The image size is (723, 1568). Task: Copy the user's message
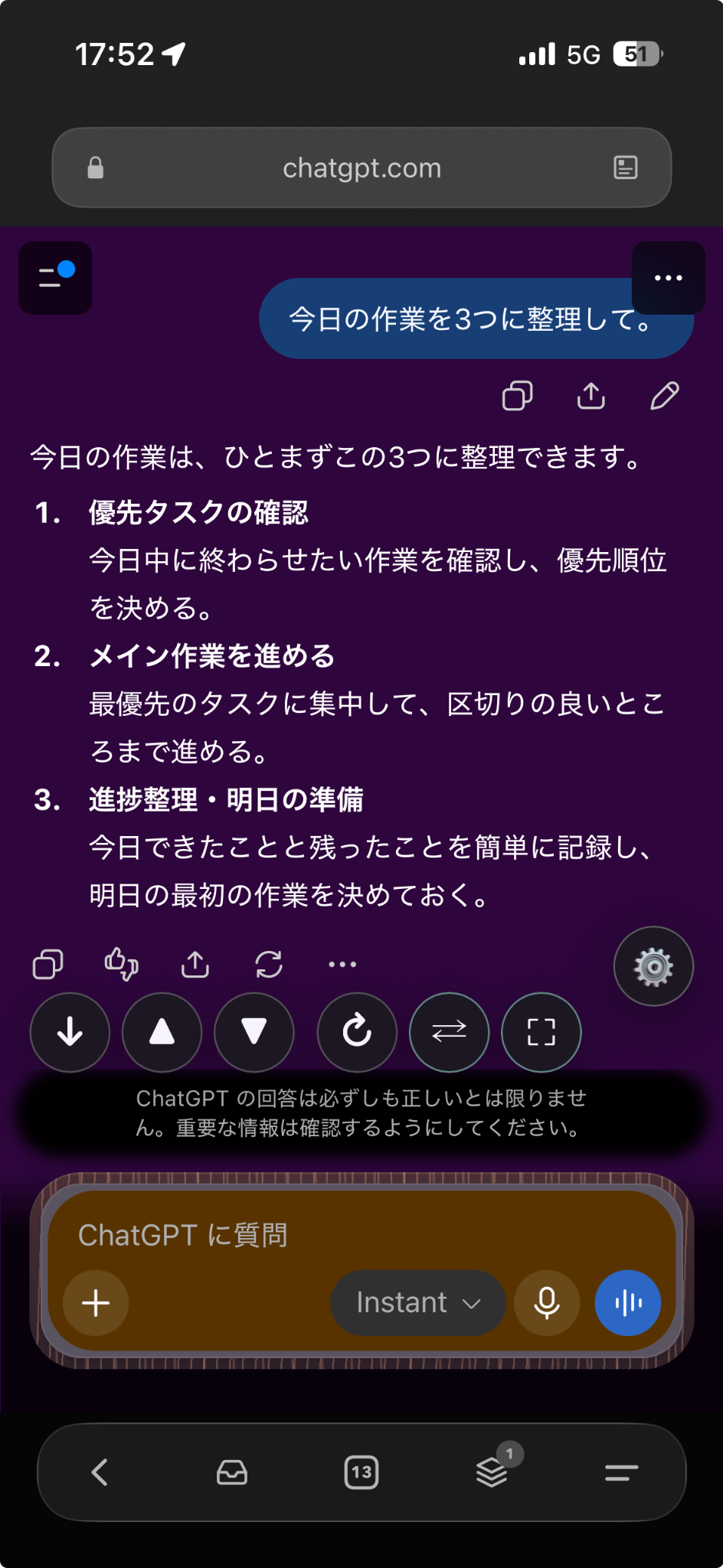[x=518, y=396]
